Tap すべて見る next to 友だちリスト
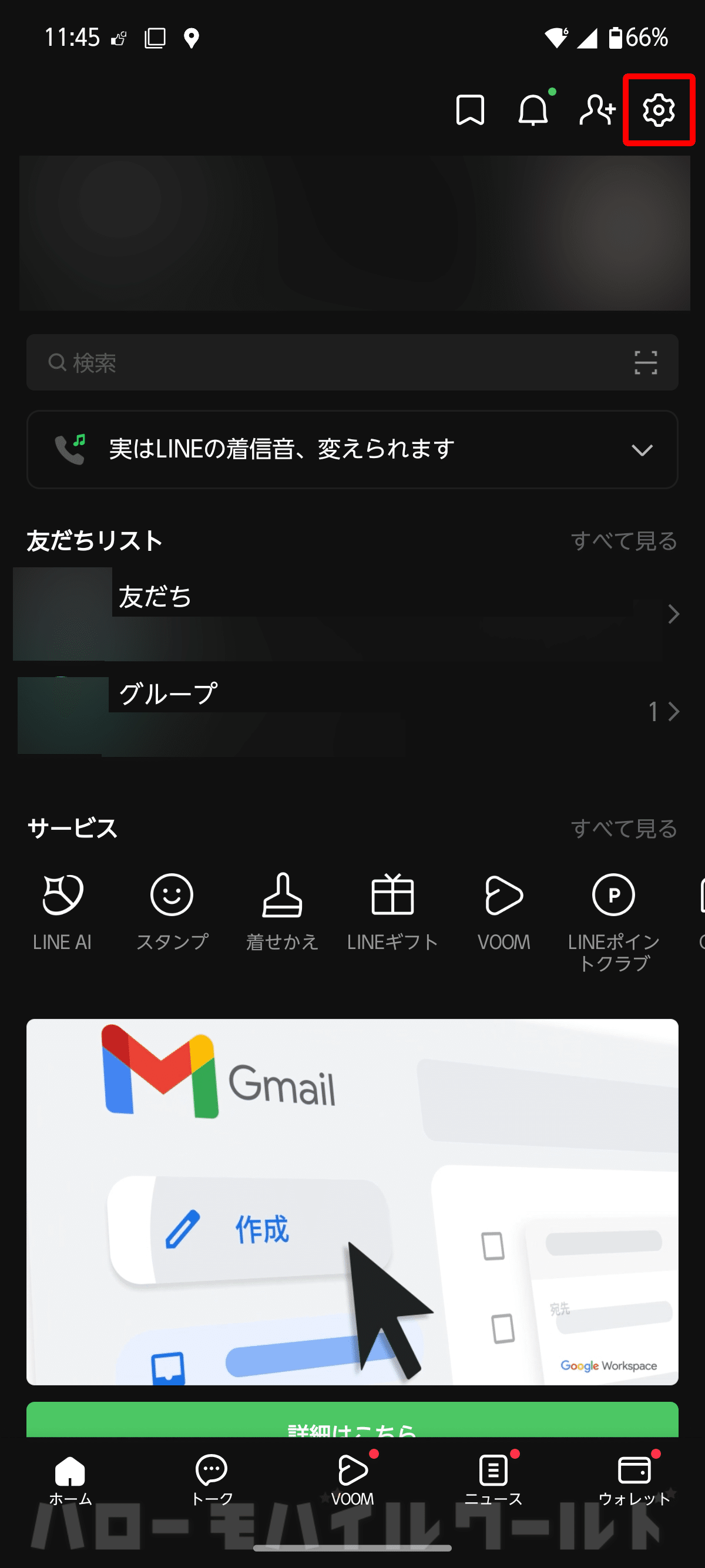Image resolution: width=705 pixels, height=1568 pixels. click(625, 540)
